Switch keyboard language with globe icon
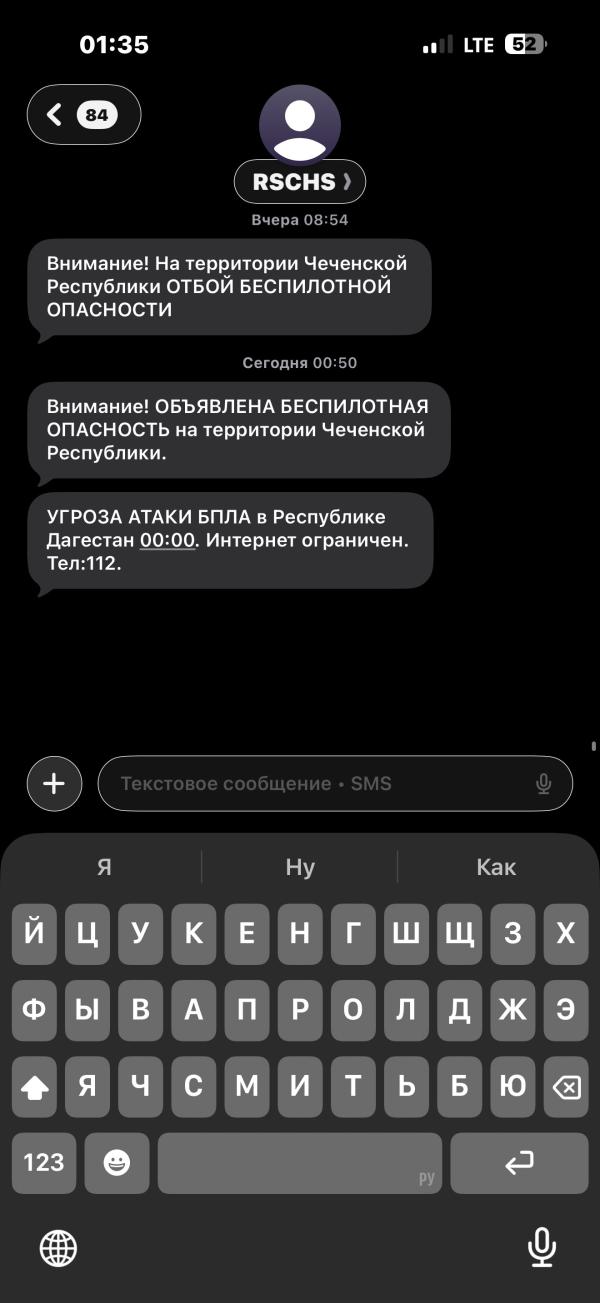The width and height of the screenshot is (600, 1303). [x=58, y=1247]
